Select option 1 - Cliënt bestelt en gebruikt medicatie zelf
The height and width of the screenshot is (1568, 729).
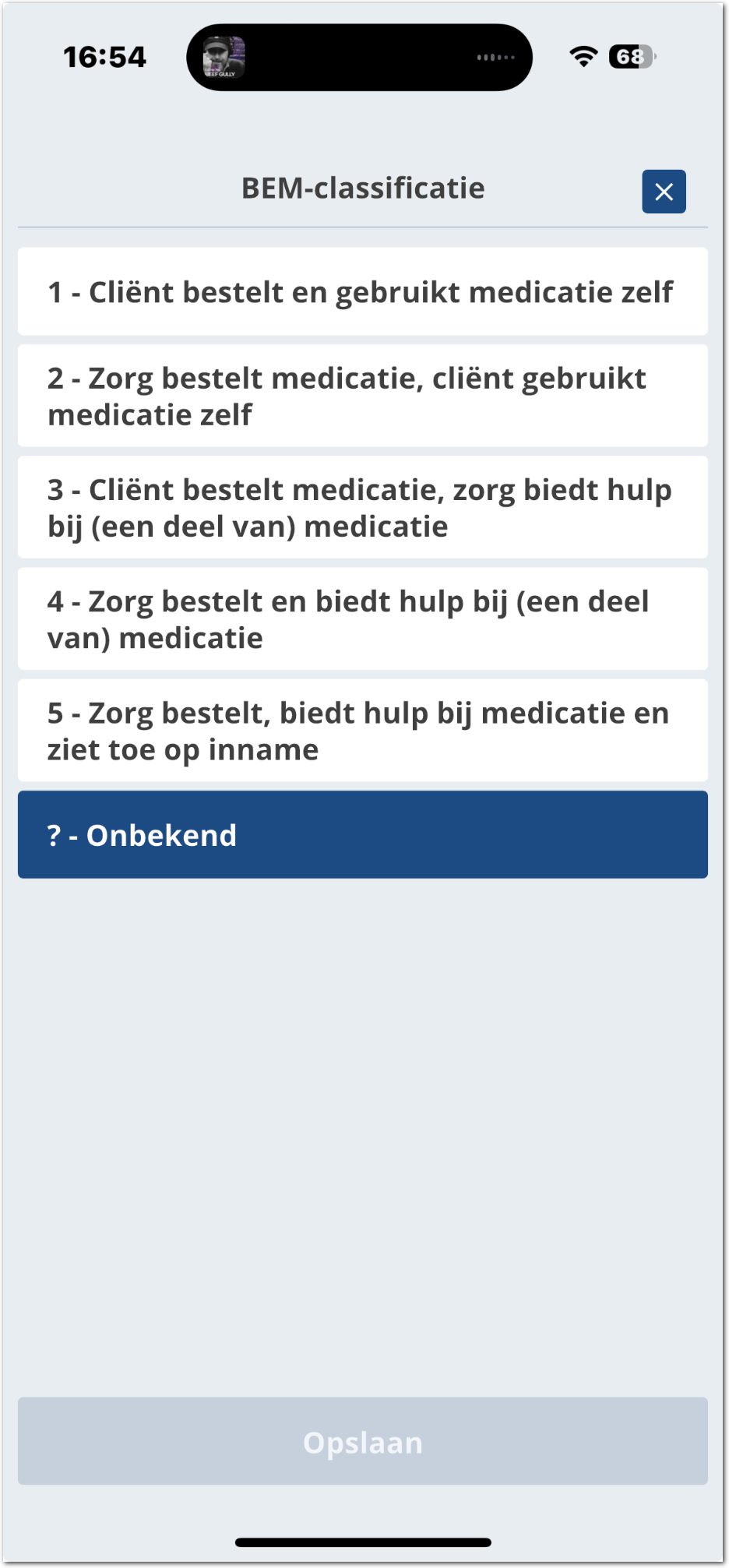(362, 292)
